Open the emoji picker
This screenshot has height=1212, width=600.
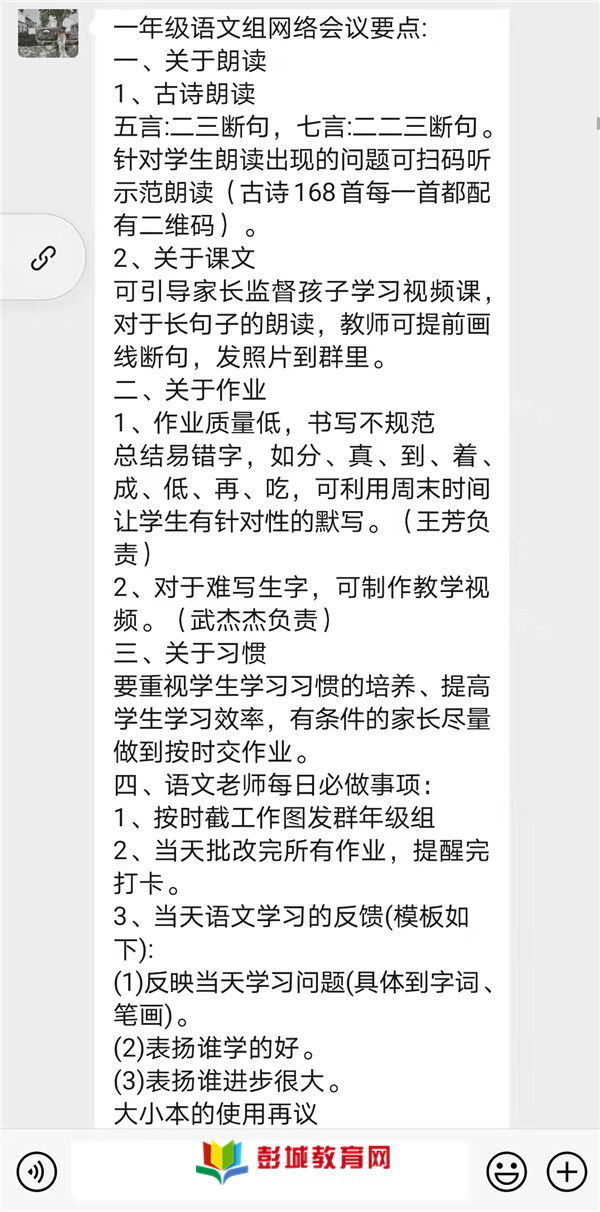[507, 1171]
